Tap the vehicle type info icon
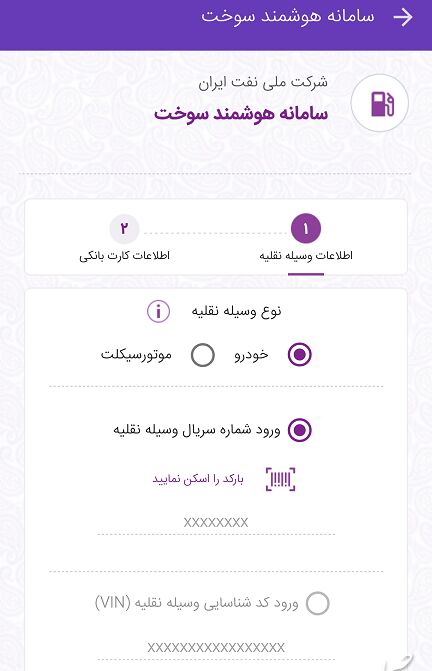 pos(158,311)
